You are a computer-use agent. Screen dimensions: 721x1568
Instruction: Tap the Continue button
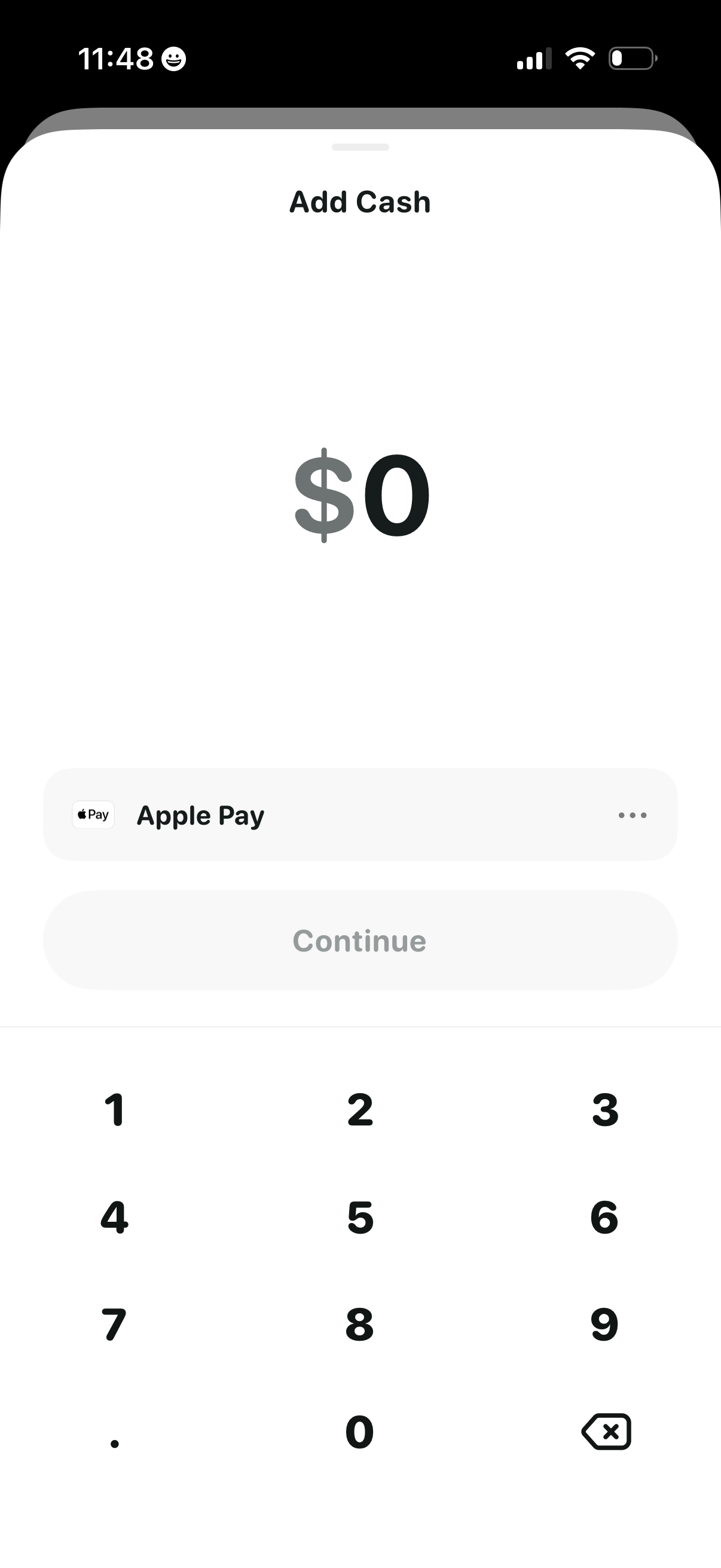tap(359, 941)
